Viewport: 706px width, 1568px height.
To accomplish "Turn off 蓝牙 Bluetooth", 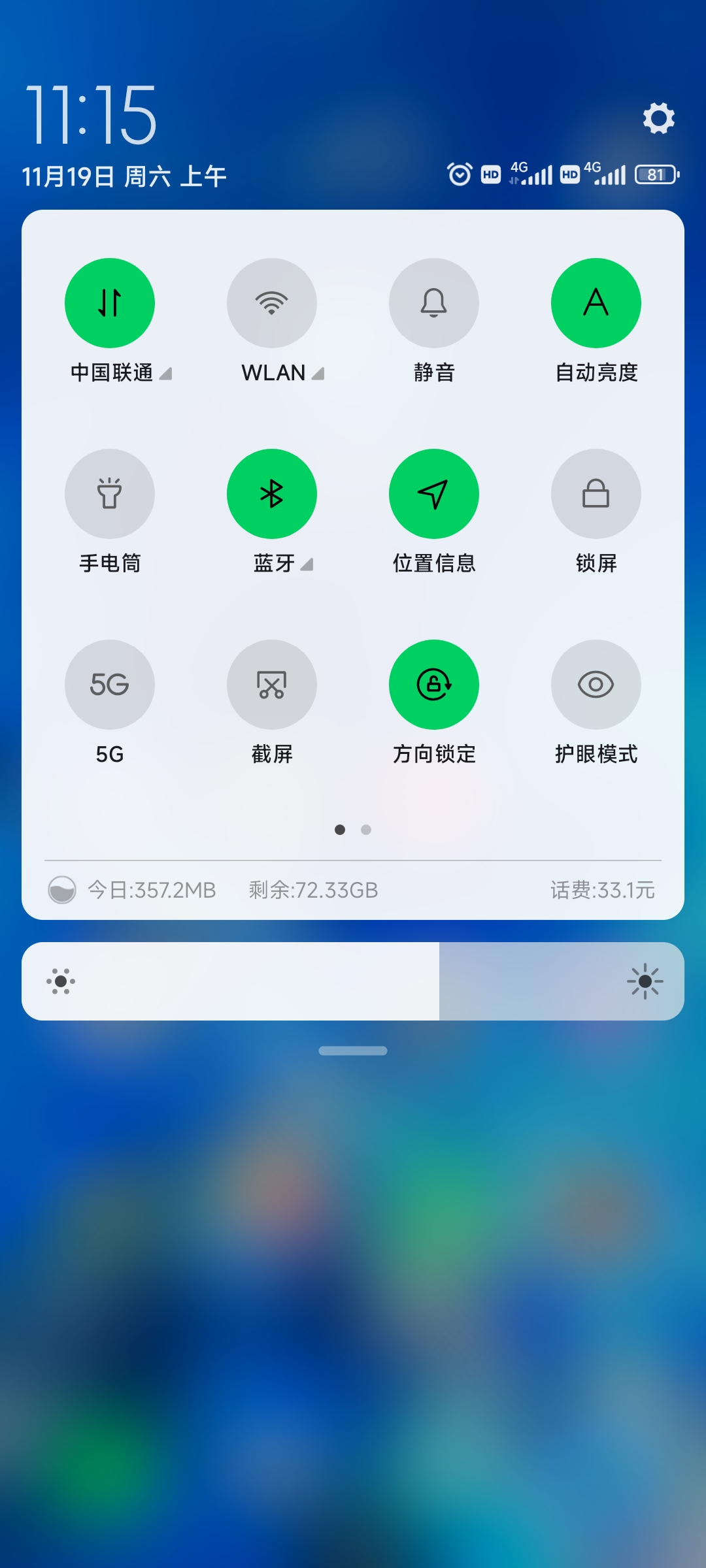I will (x=272, y=494).
